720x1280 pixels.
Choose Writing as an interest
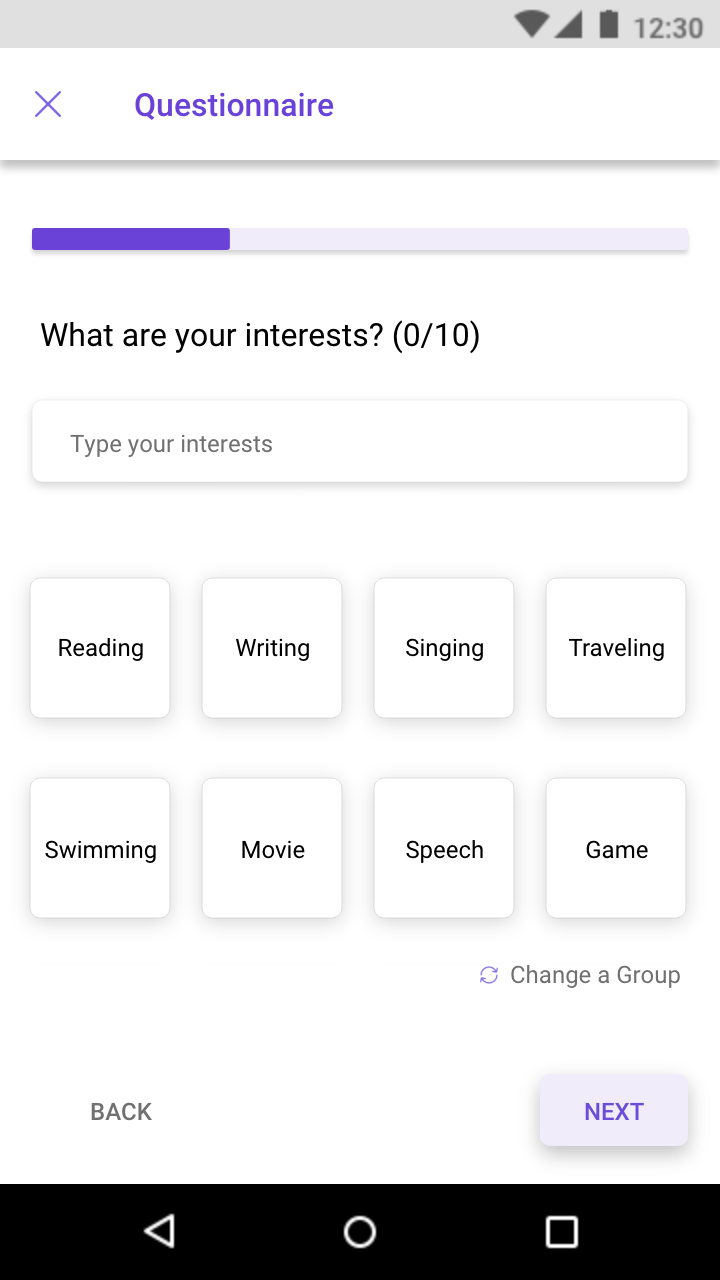tap(272, 648)
